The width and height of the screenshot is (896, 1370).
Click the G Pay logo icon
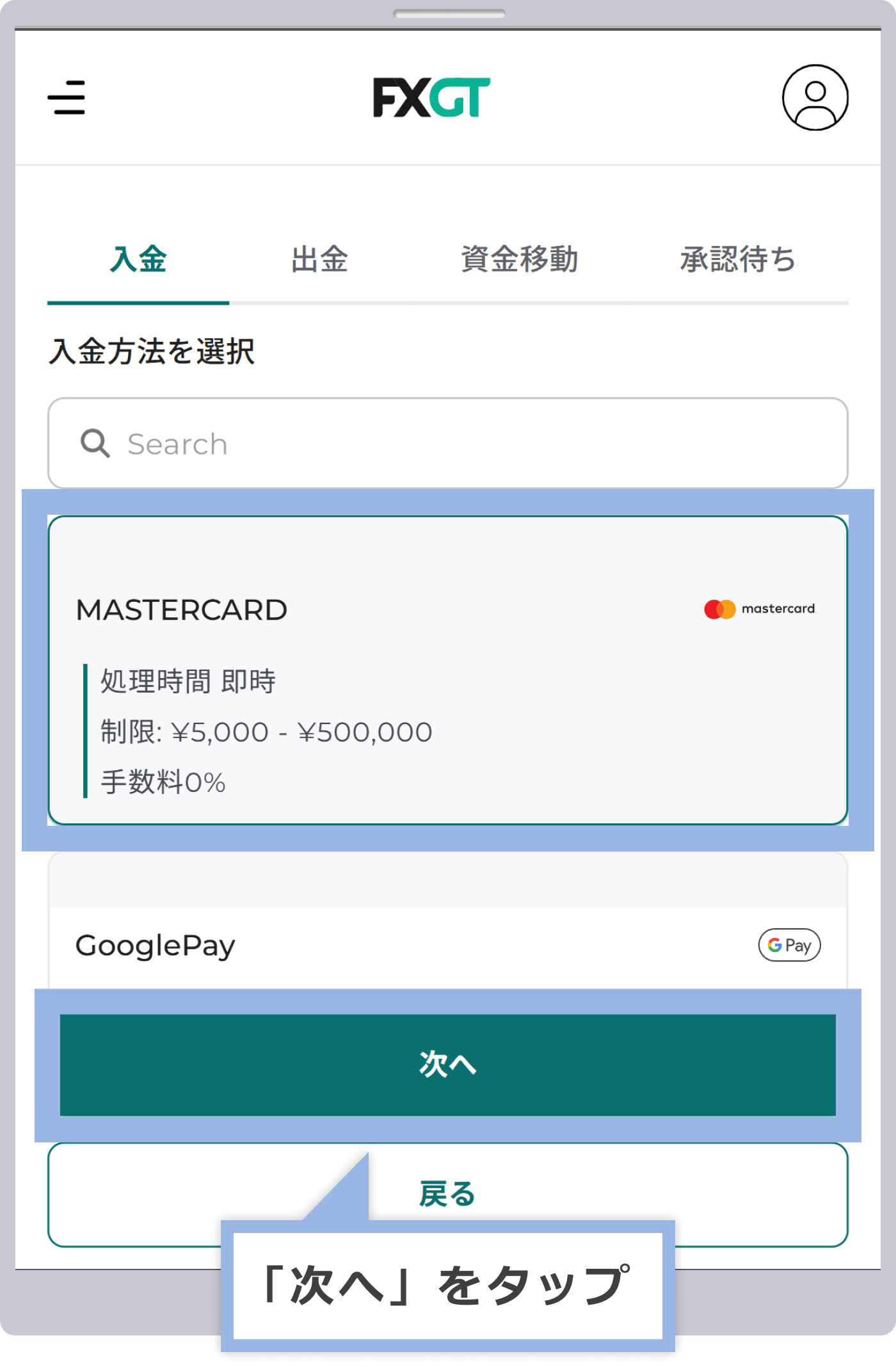point(789,944)
